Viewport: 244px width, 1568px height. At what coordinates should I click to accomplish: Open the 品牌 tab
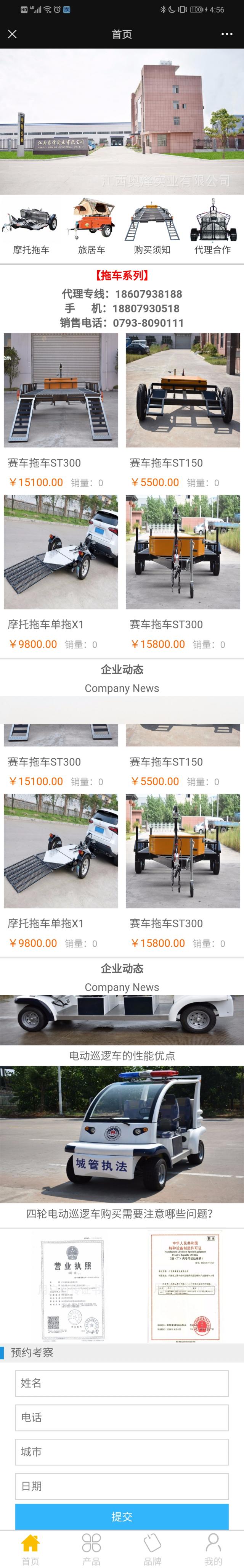click(152, 1549)
